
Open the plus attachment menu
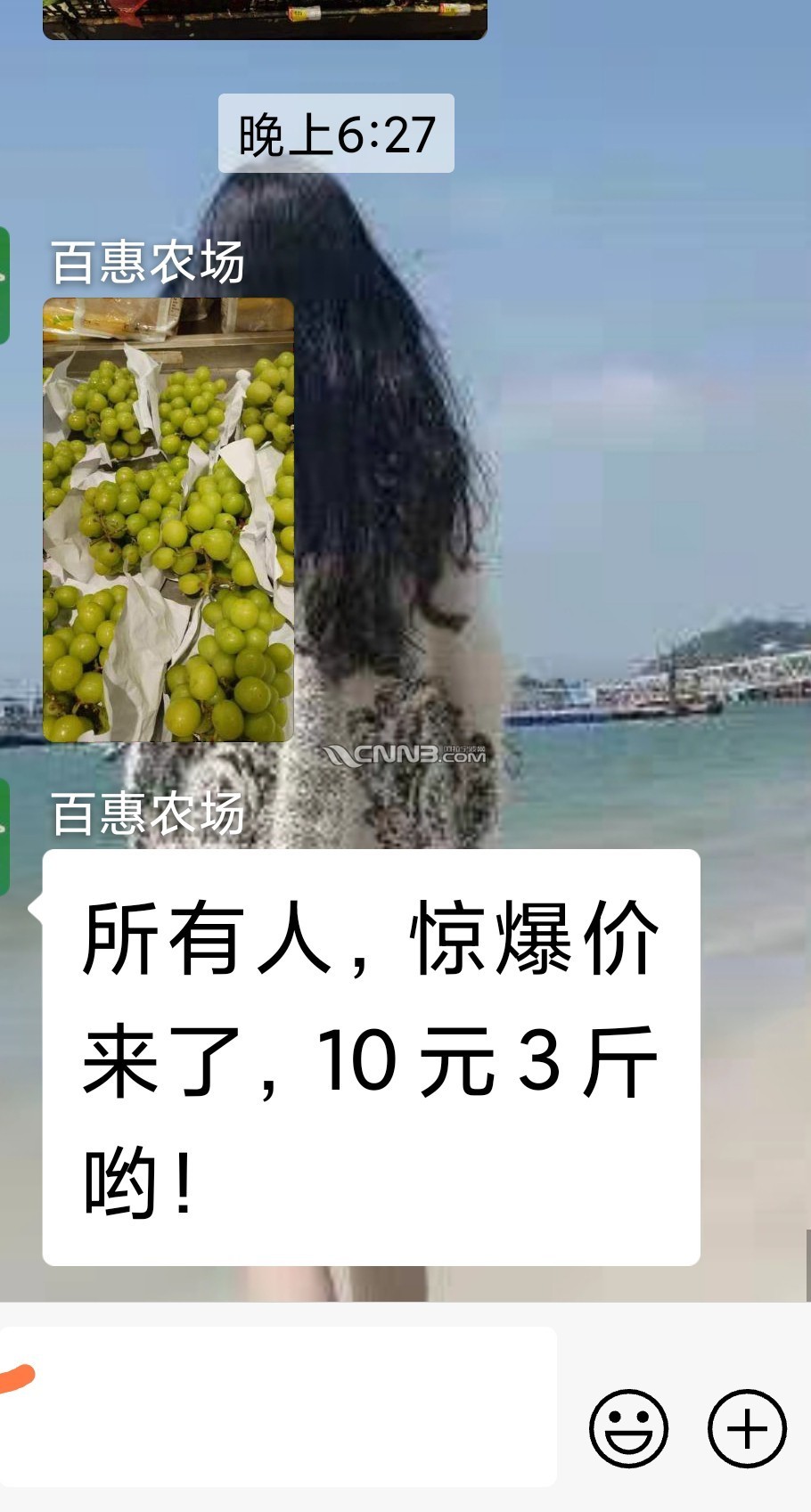click(747, 1428)
